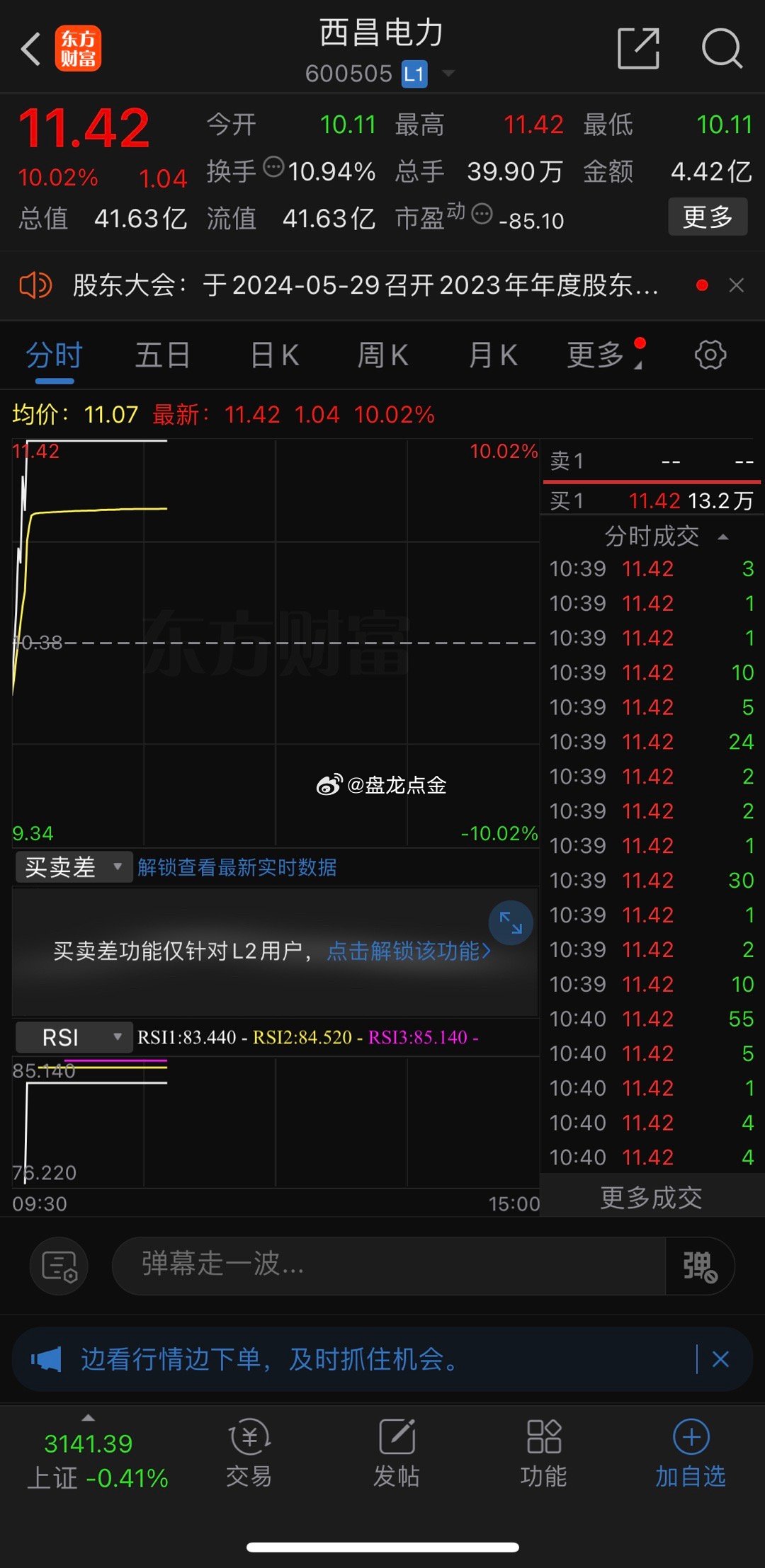Go back using the top-left arrow
This screenshot has width=765, height=1568.
[30, 50]
